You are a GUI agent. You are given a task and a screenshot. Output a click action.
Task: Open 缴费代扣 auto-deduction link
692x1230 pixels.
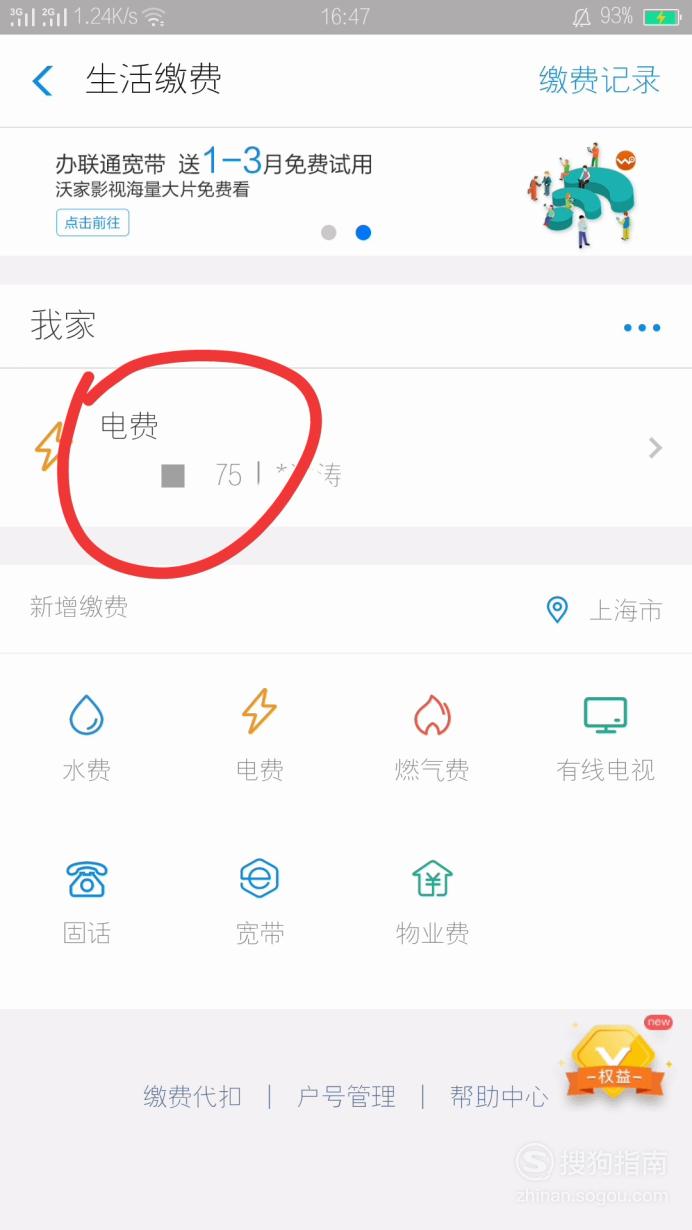point(193,1097)
